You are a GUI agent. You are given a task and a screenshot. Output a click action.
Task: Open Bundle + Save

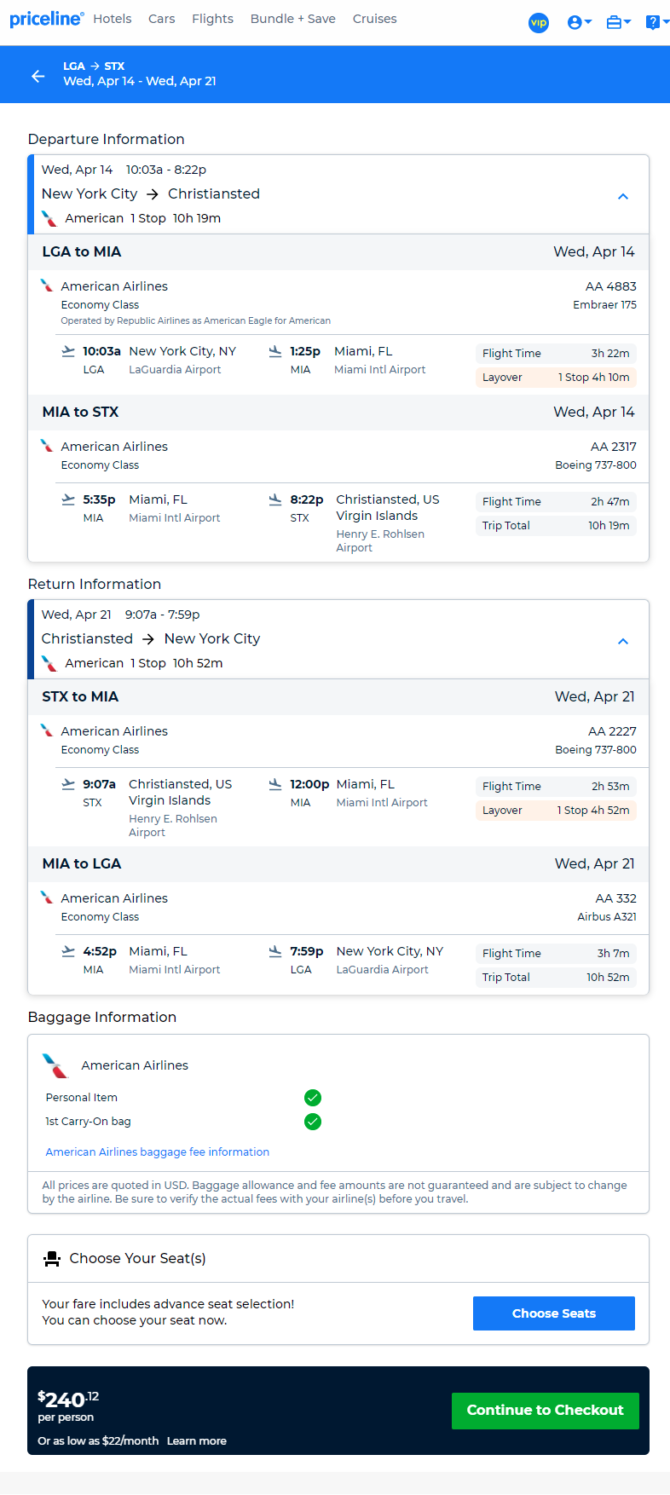click(x=293, y=19)
